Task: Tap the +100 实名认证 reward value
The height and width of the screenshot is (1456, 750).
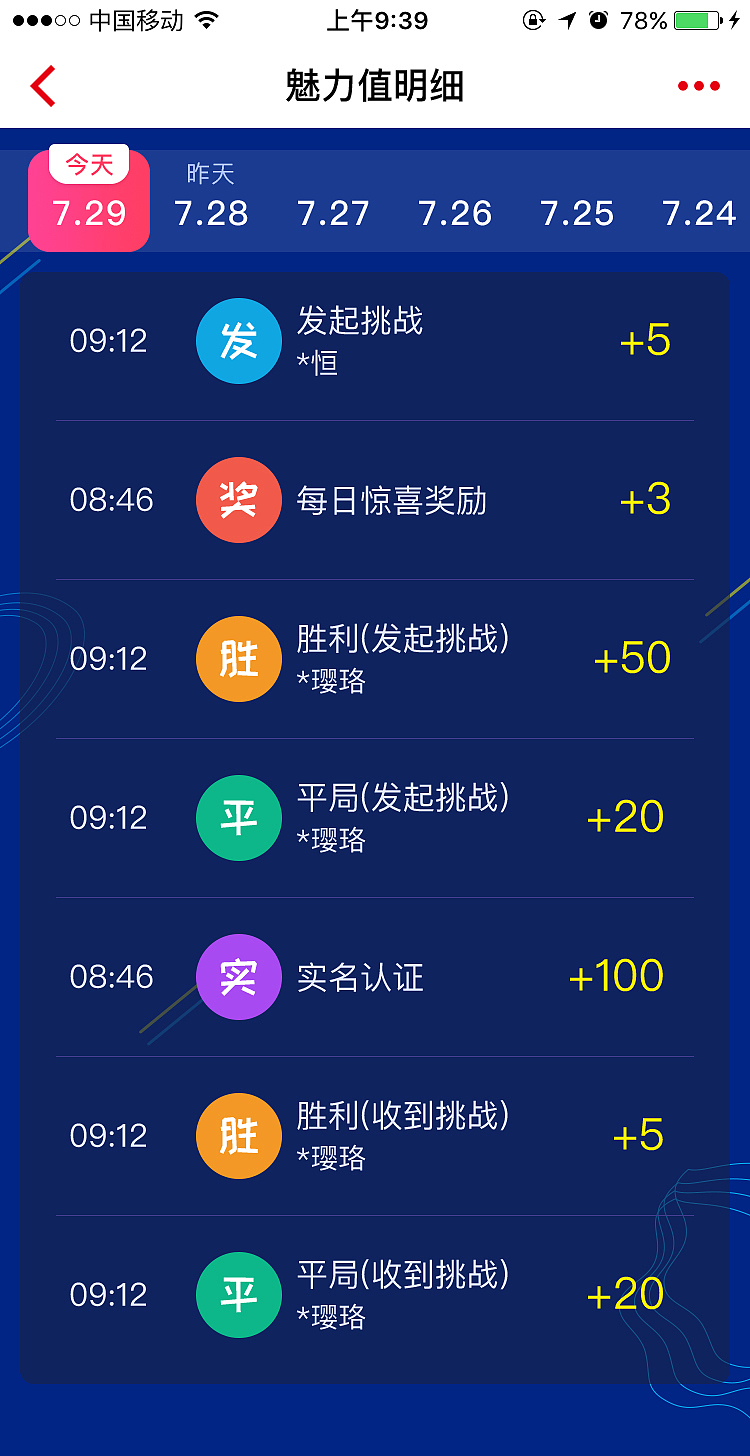Action: (x=616, y=977)
